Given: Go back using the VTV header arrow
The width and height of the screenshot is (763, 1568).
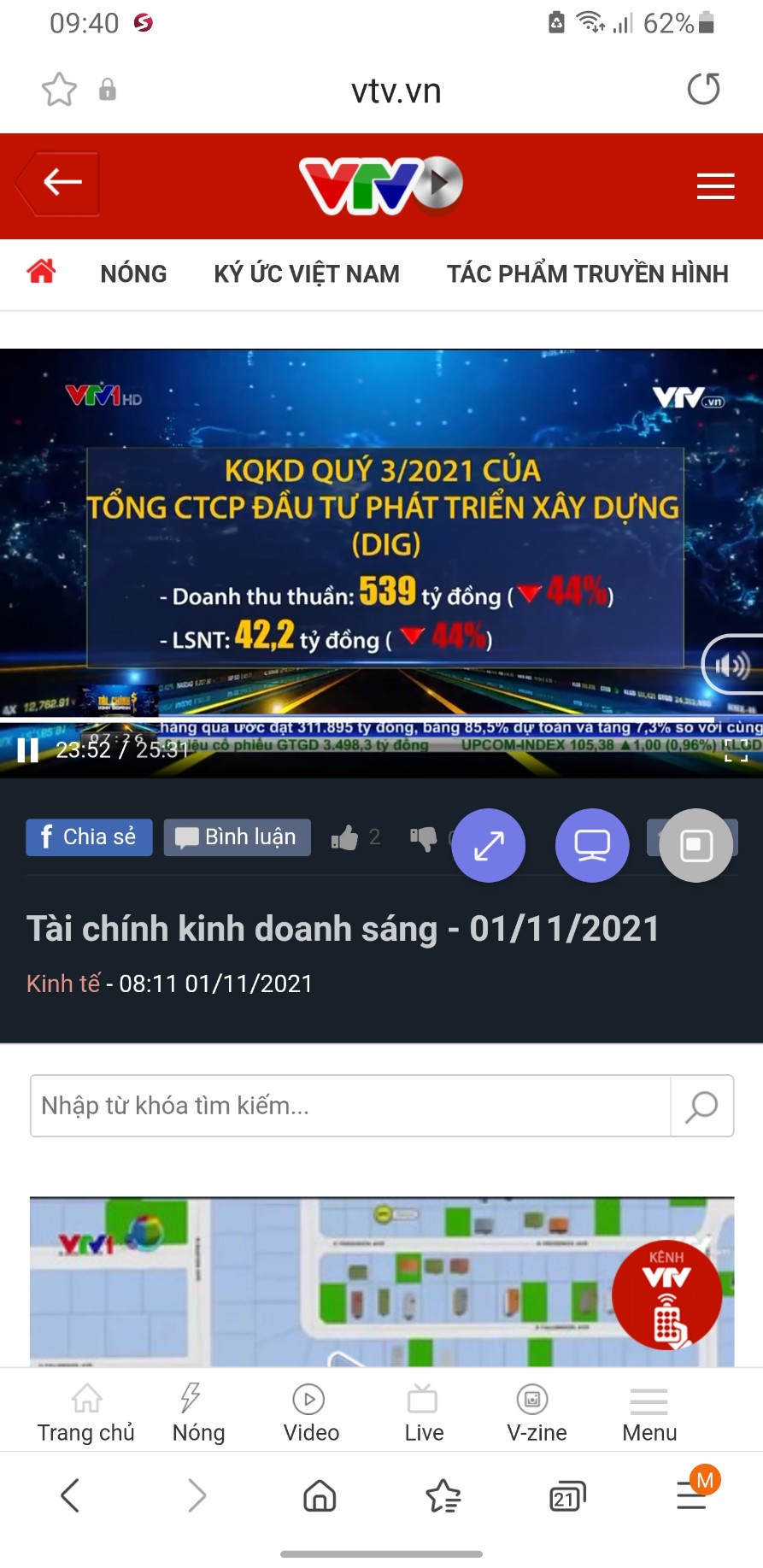Looking at the screenshot, I should coord(60,183).
